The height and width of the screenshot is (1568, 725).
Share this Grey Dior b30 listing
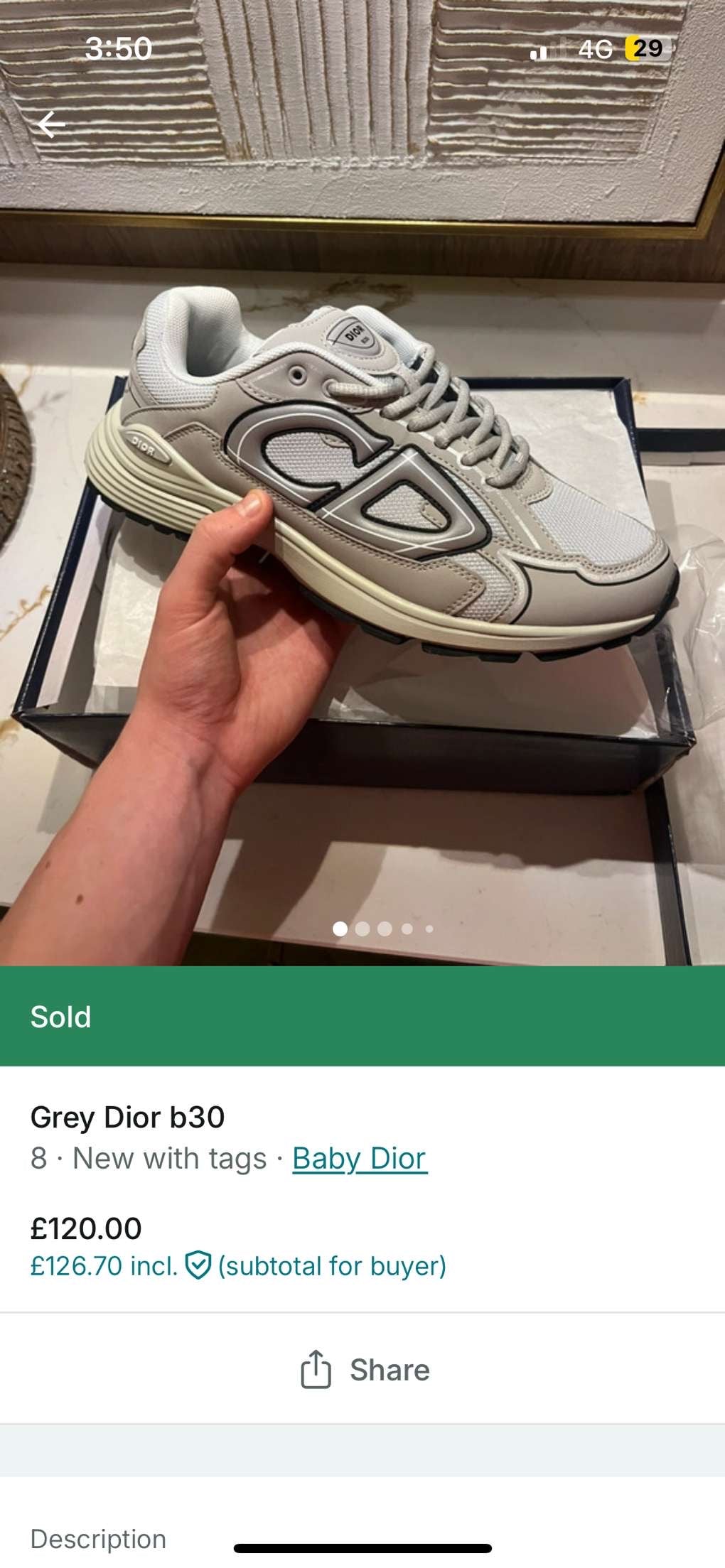364,1369
